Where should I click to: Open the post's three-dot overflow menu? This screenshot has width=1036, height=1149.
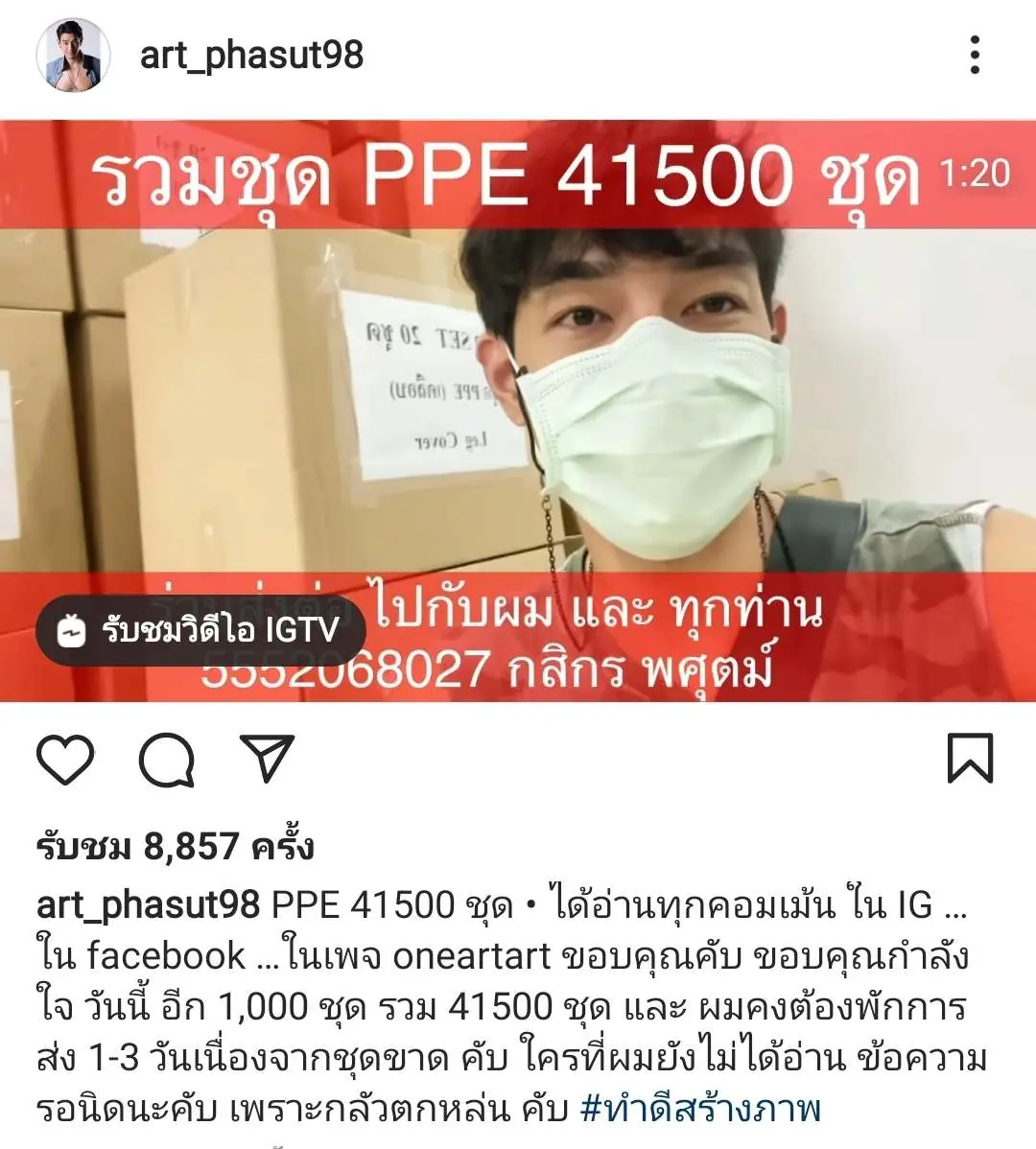[975, 56]
